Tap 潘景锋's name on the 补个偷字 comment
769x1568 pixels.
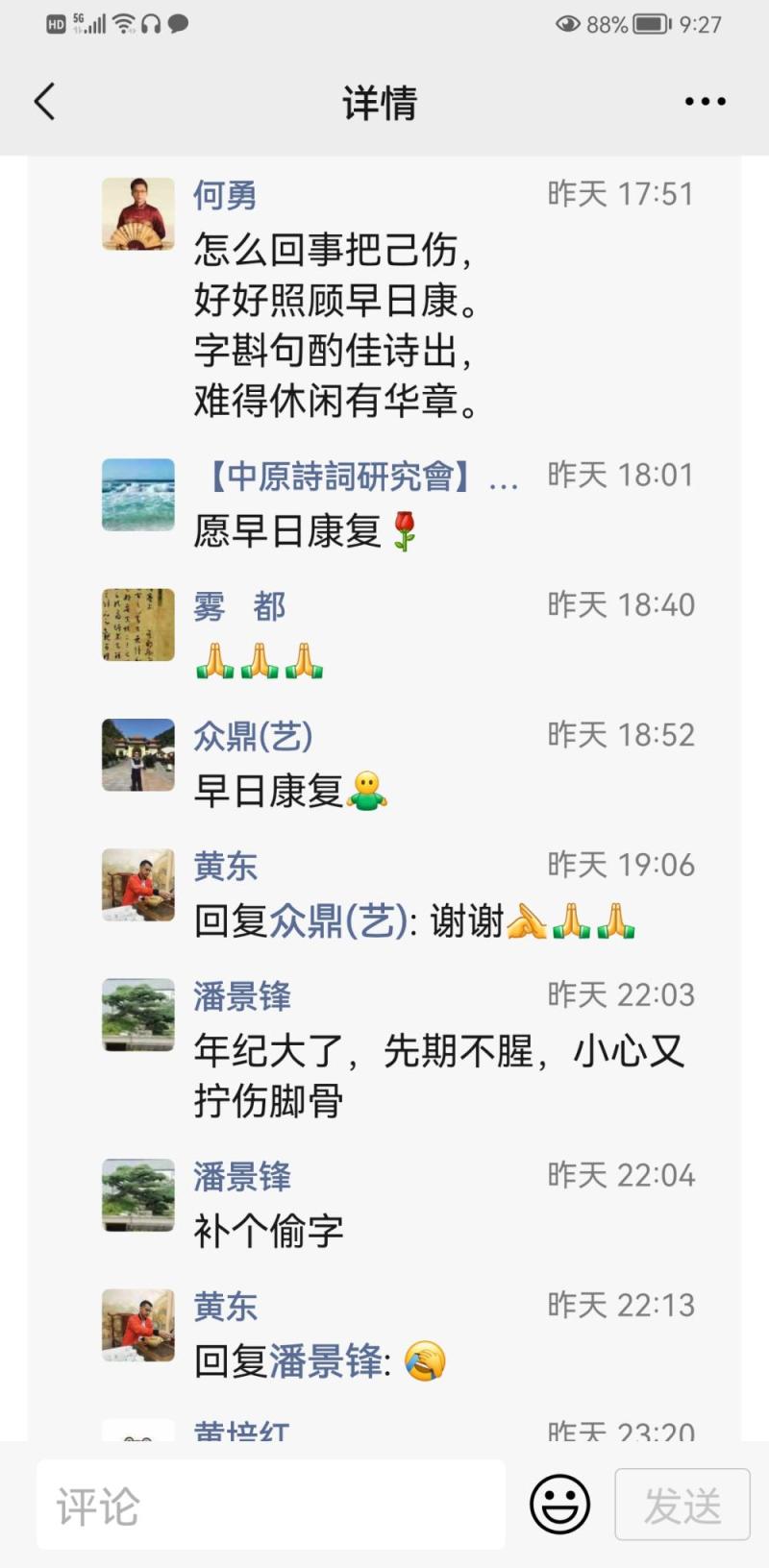point(242,1176)
